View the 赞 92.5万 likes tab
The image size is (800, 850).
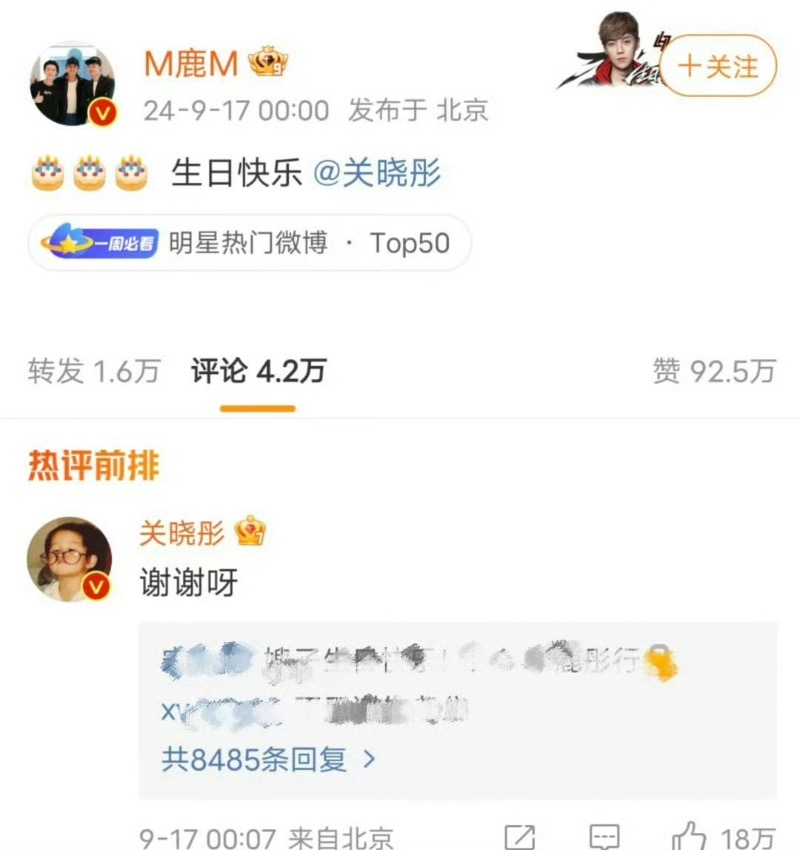pos(714,372)
